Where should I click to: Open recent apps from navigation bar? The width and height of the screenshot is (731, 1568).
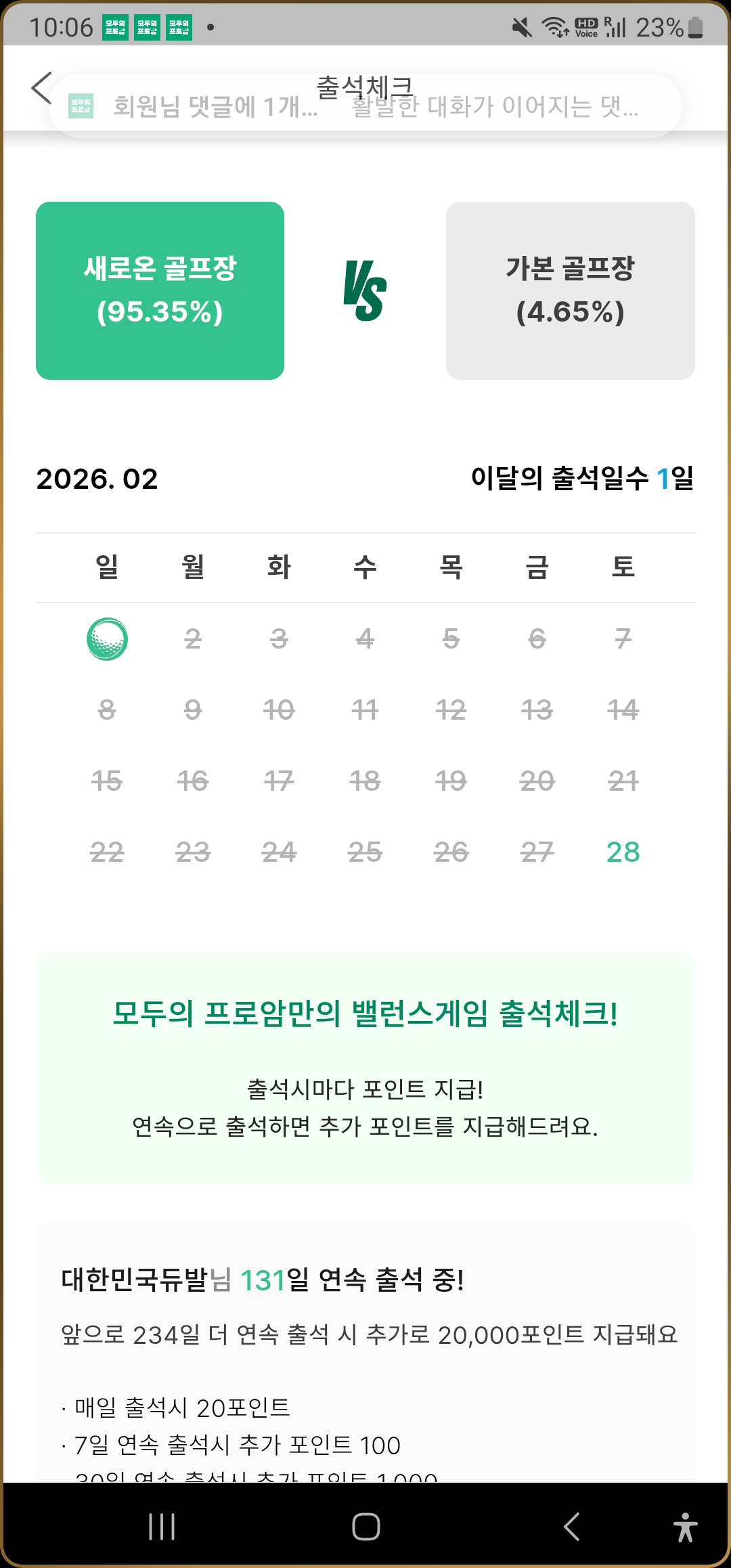pyautogui.click(x=162, y=1526)
